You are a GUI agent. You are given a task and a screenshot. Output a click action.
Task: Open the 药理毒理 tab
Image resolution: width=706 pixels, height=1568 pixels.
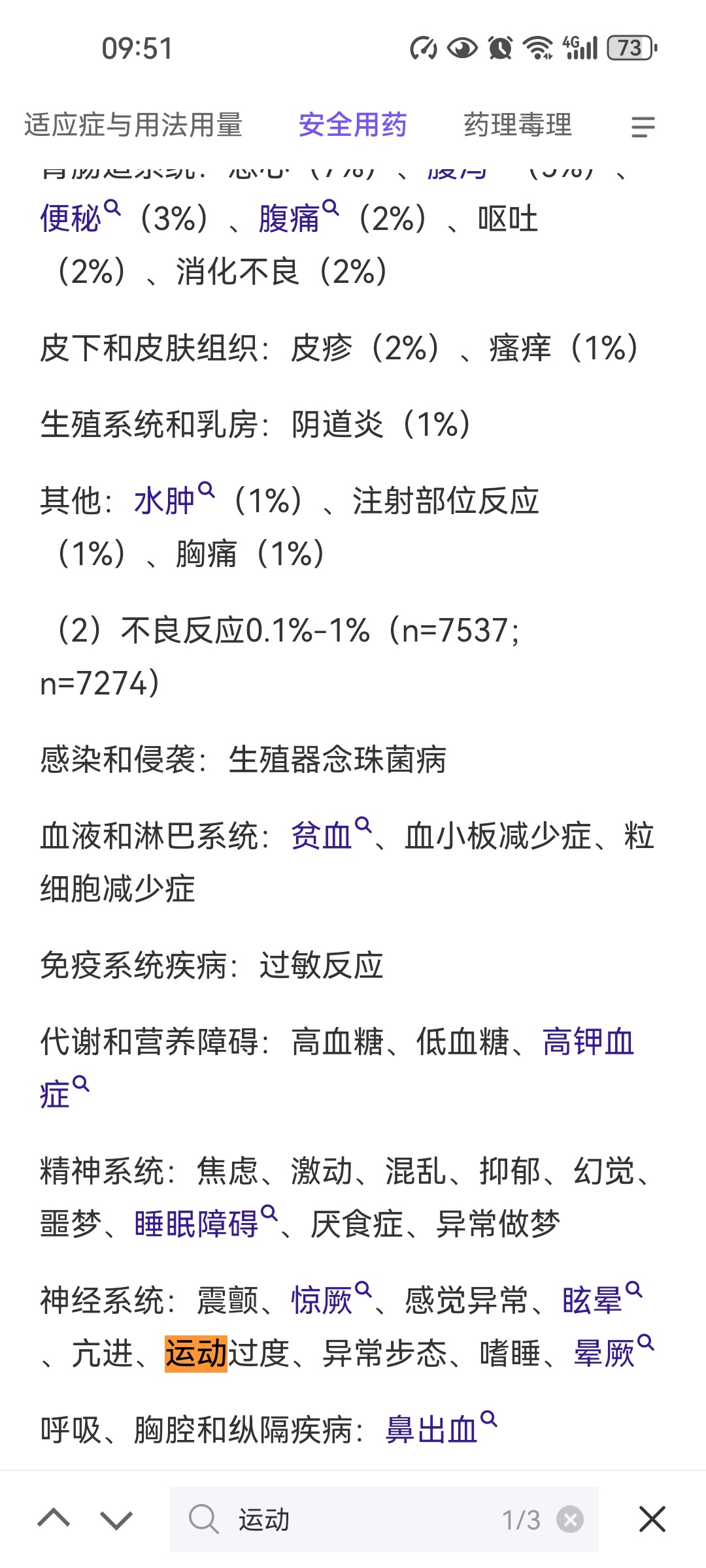(518, 125)
